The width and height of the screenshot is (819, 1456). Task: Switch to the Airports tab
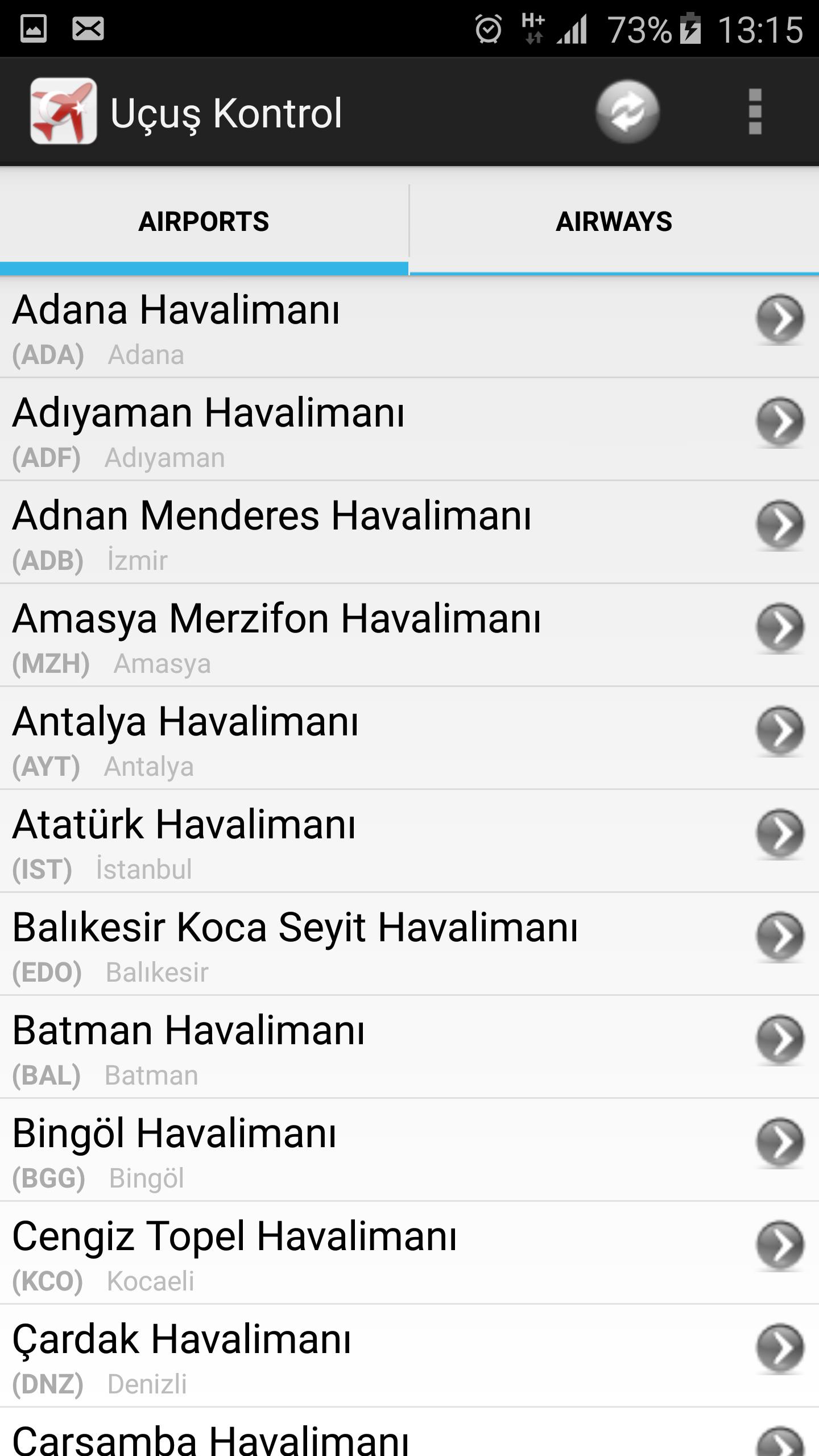tap(204, 222)
